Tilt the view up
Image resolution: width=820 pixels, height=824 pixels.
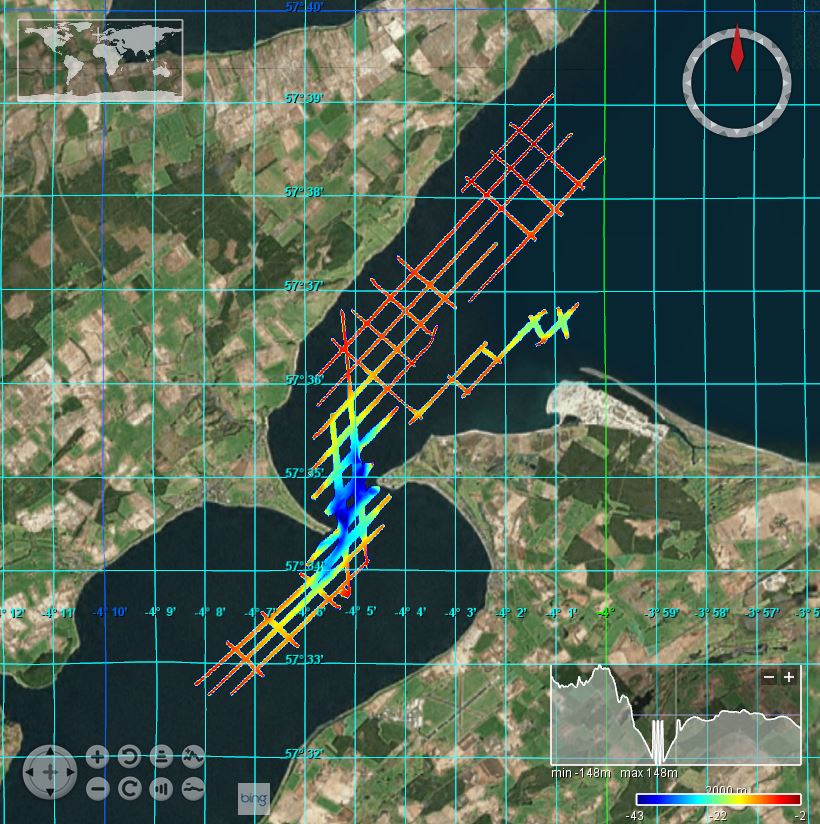[161, 757]
